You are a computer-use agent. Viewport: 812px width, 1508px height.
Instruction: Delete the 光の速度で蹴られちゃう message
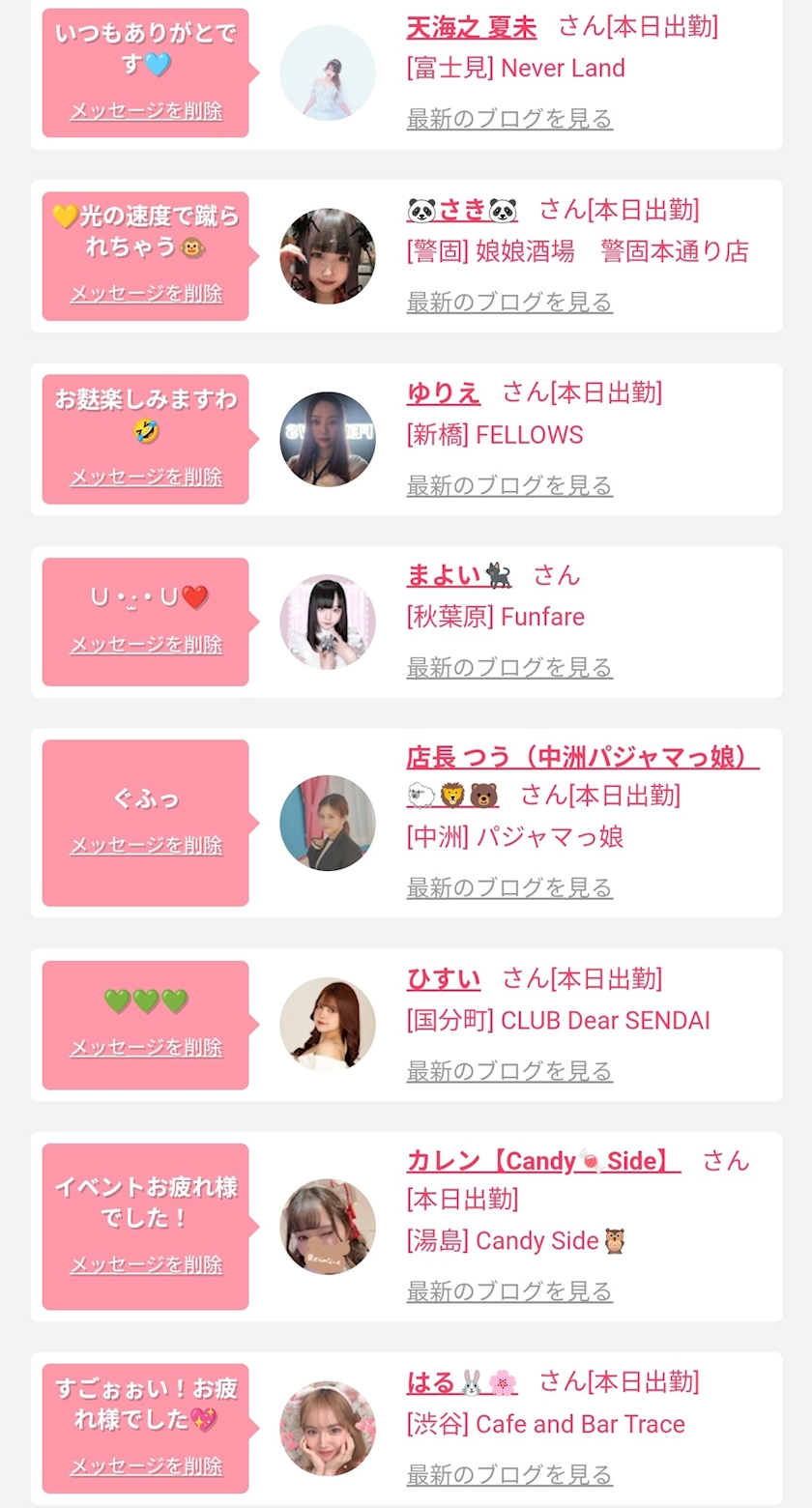(x=146, y=293)
